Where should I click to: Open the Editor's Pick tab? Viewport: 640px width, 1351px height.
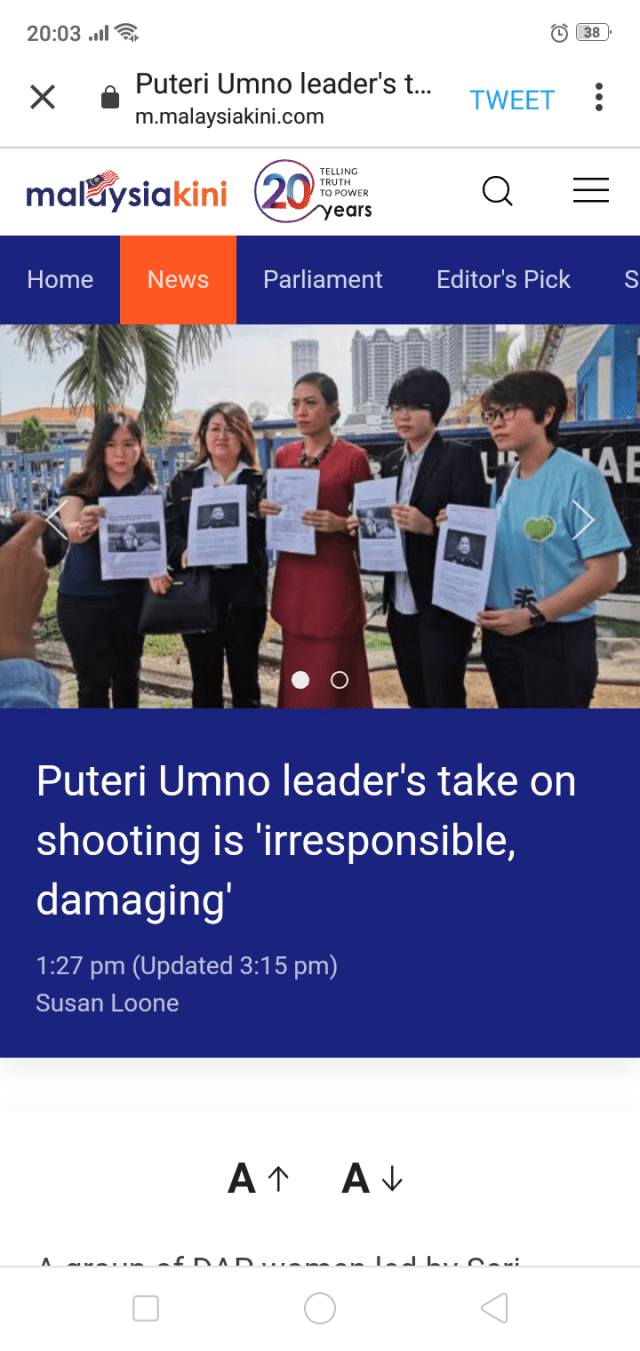[x=503, y=280]
